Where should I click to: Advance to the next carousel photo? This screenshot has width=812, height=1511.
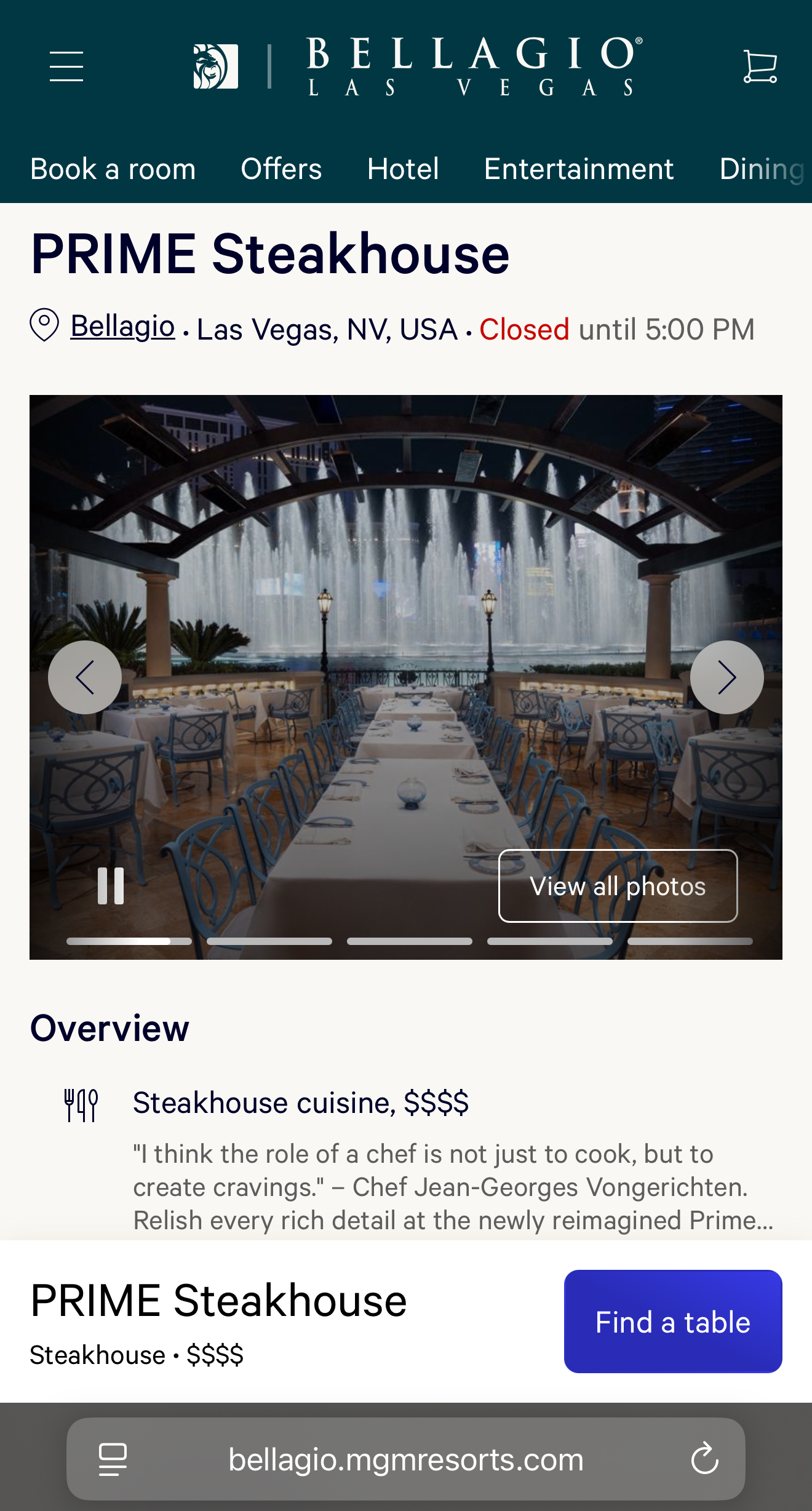click(726, 677)
